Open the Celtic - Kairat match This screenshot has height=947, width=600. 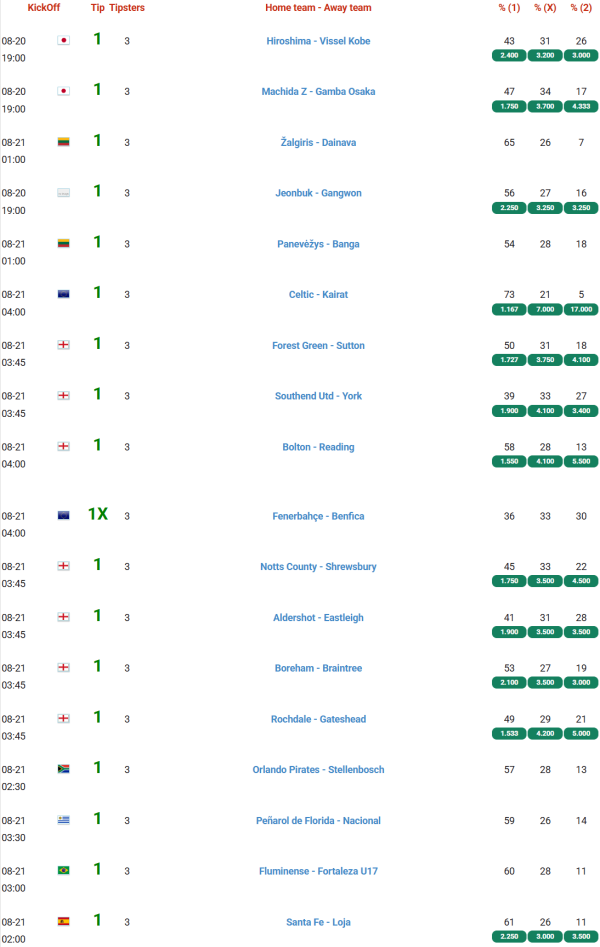[318, 295]
